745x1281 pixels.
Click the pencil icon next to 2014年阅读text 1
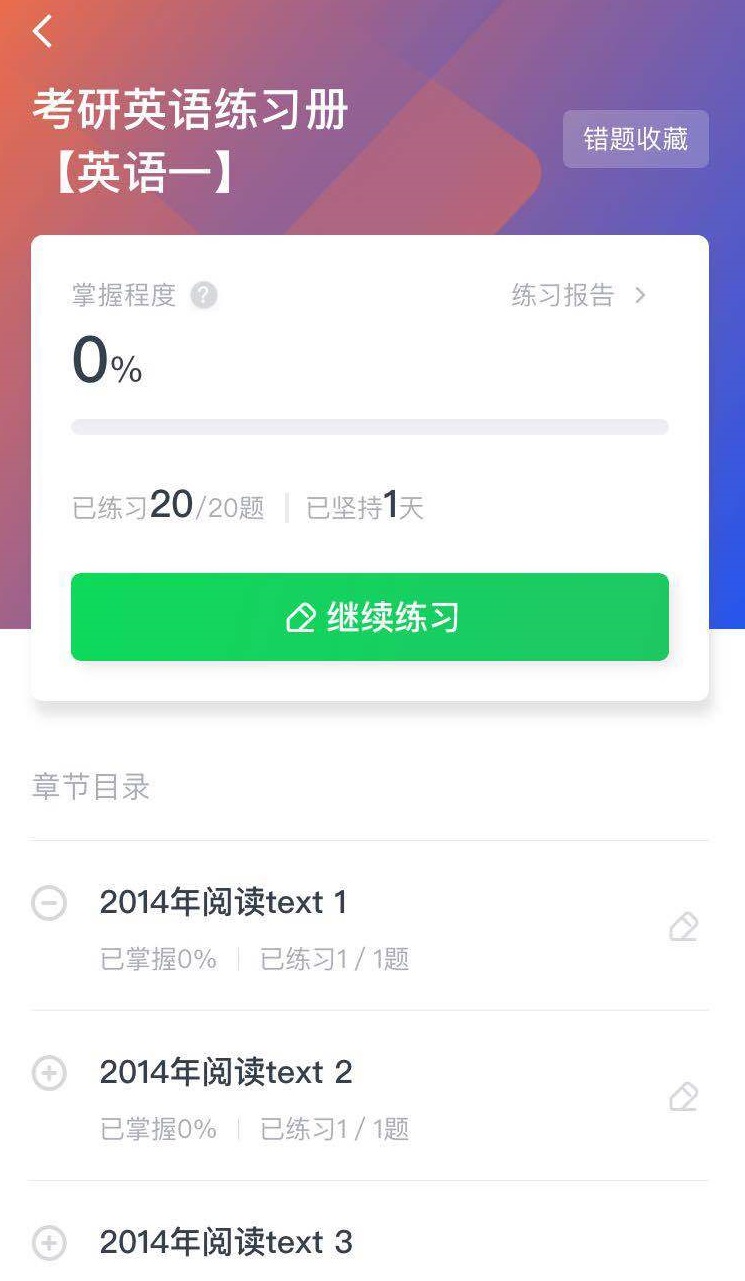tap(684, 928)
